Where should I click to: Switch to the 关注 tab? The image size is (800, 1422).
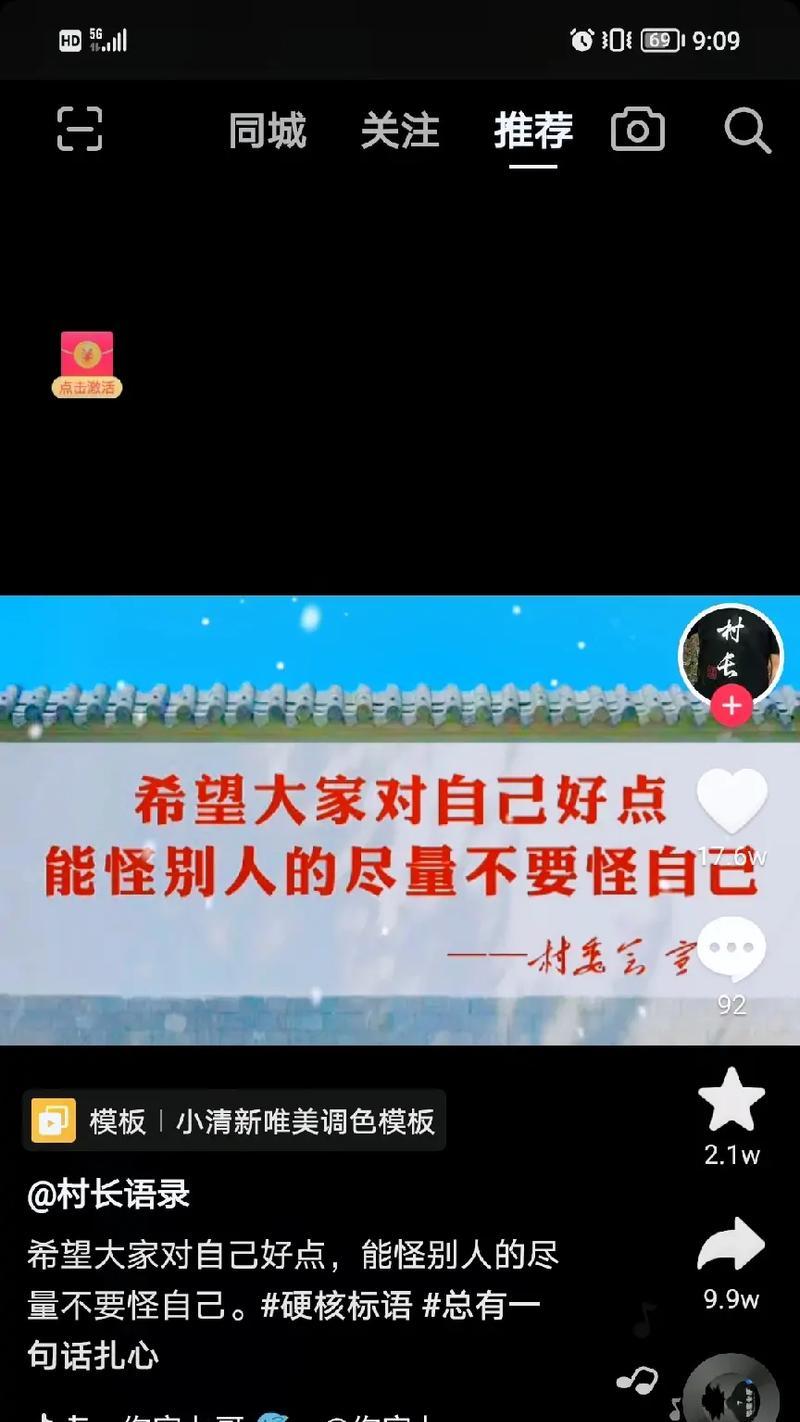400,131
